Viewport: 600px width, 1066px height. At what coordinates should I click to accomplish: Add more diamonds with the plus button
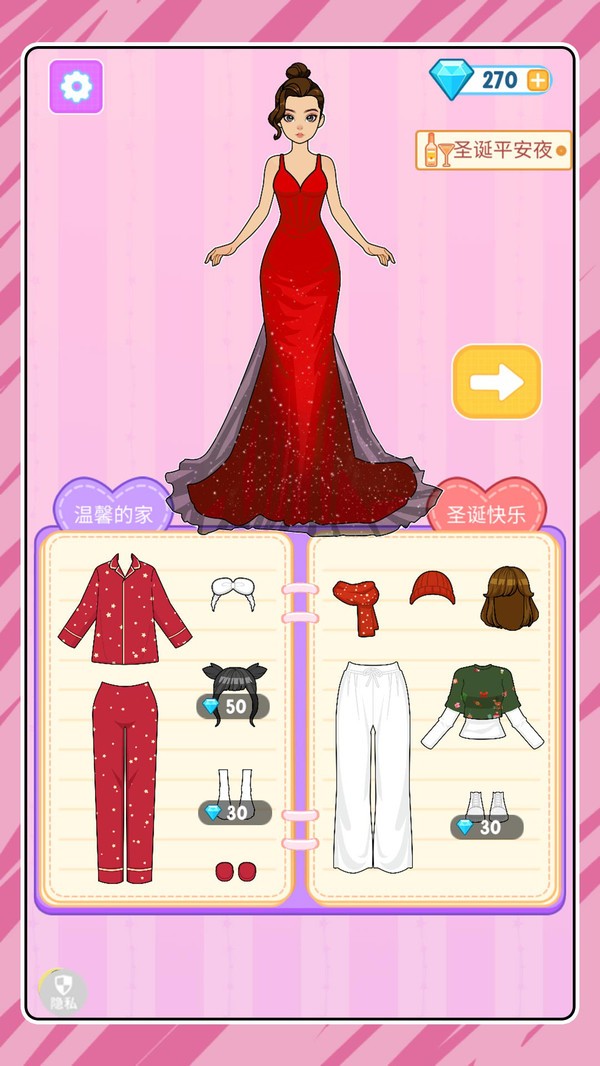[538, 80]
